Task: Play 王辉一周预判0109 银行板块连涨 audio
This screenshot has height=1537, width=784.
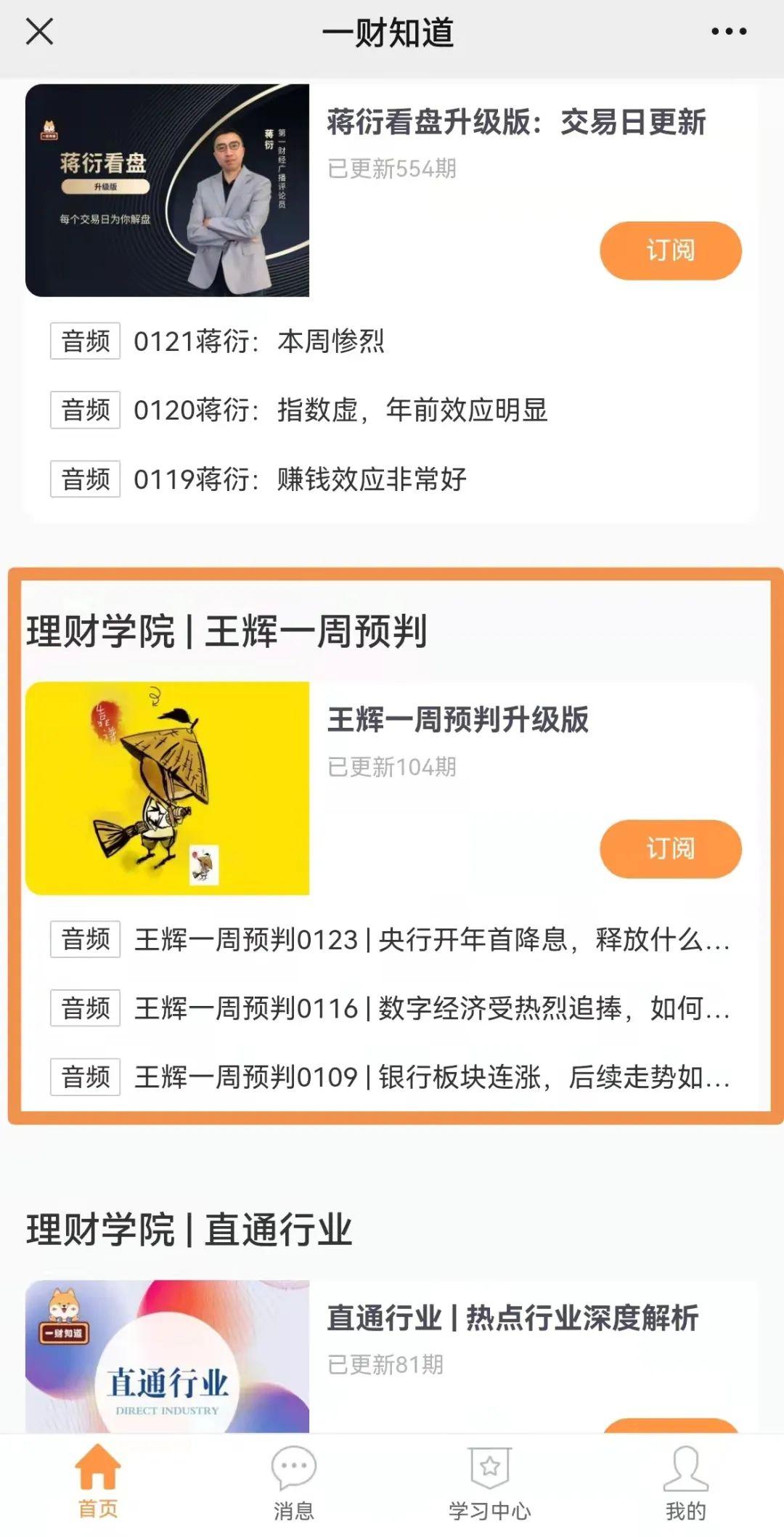Action: [392, 1076]
